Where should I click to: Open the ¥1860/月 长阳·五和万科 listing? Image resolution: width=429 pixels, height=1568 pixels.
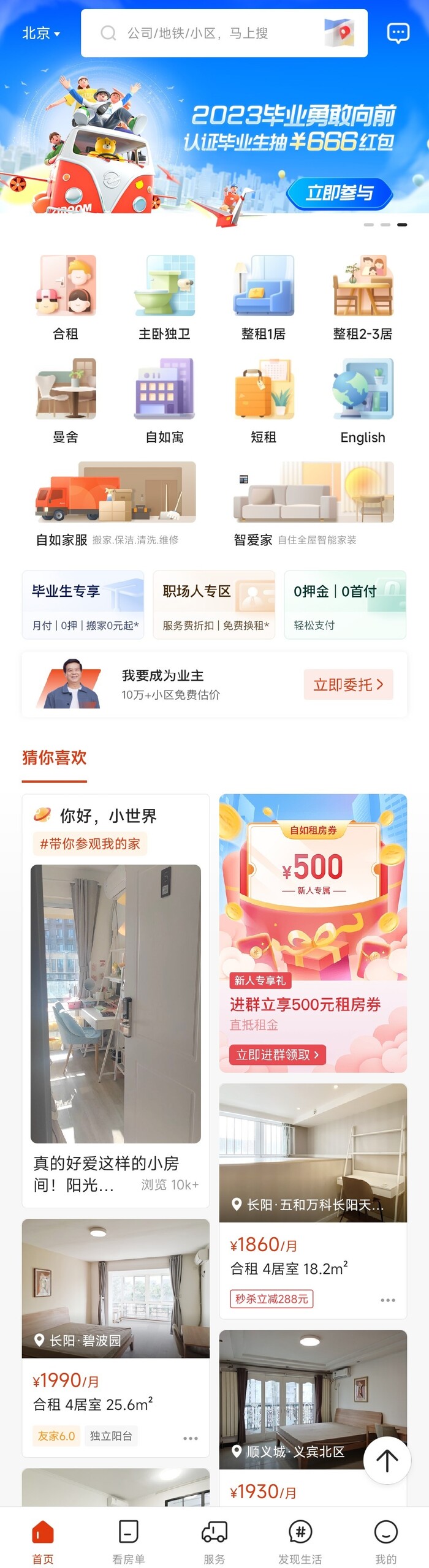tap(313, 1201)
